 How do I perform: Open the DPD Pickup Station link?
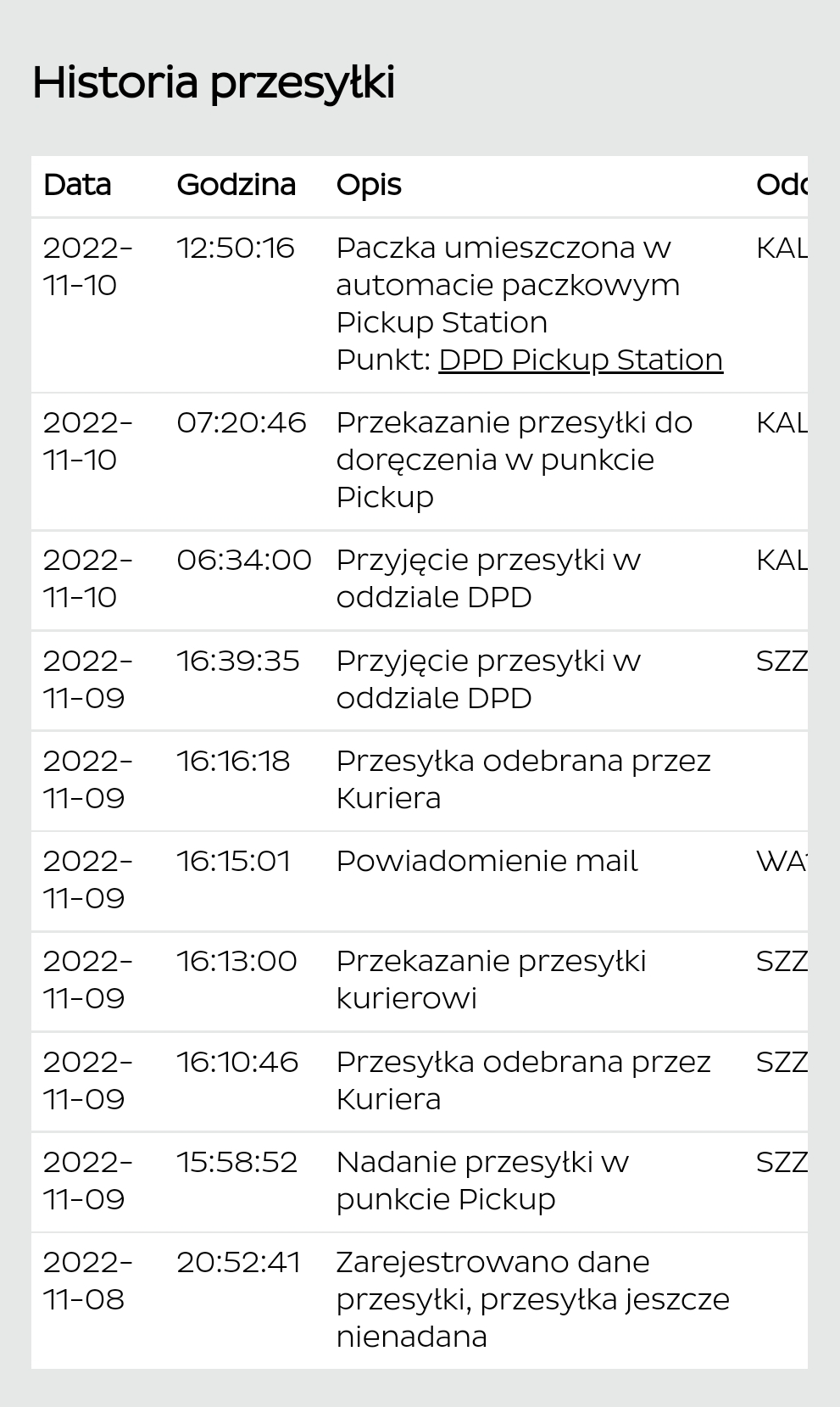point(581,360)
